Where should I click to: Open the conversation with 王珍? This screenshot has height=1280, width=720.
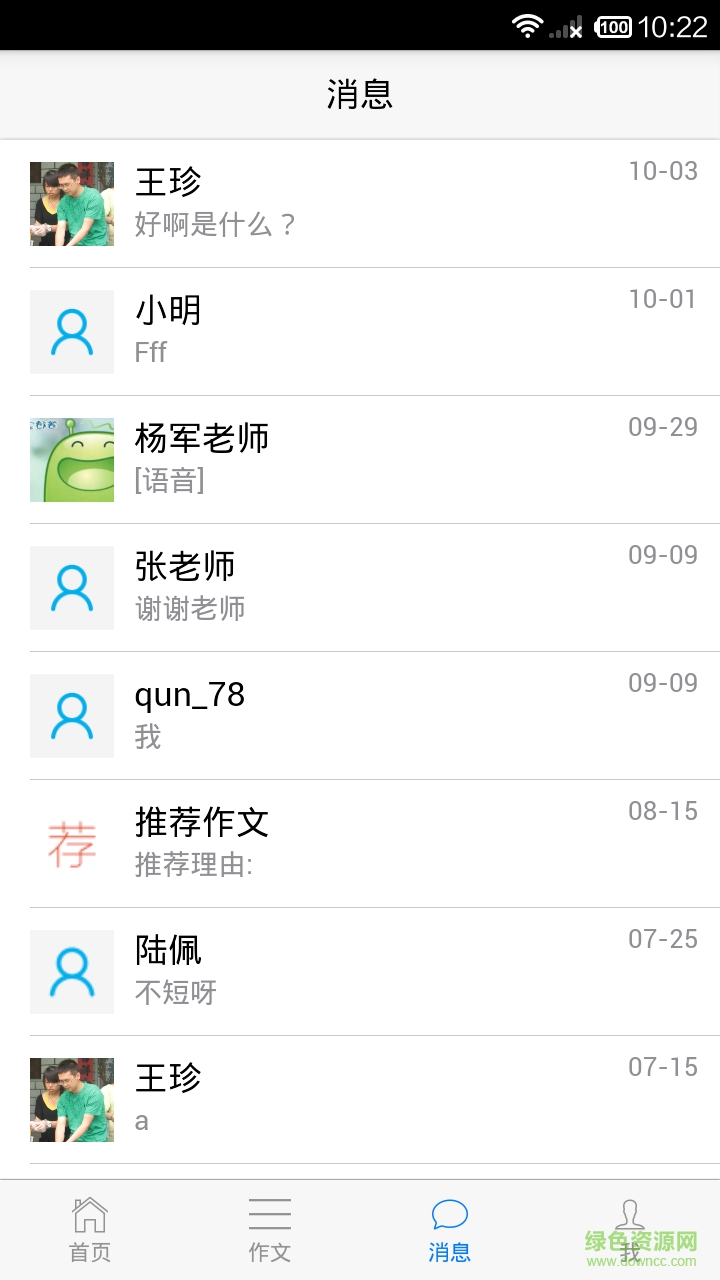tap(360, 204)
